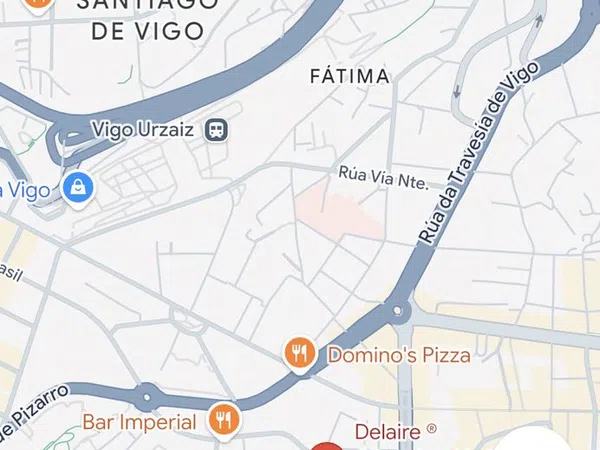
Task: Tap the Vigo Urzaiz train station marker
Action: pyautogui.click(x=215, y=129)
